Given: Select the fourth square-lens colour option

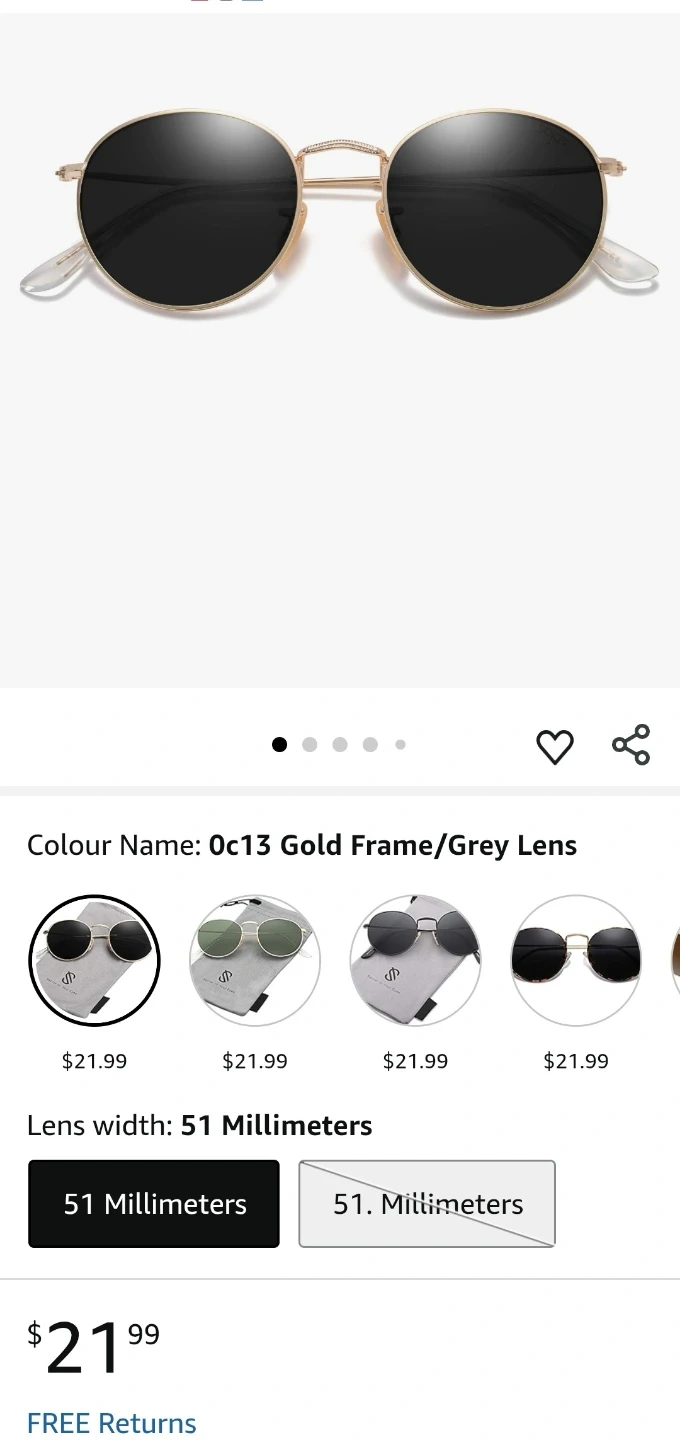Looking at the screenshot, I should coord(576,960).
